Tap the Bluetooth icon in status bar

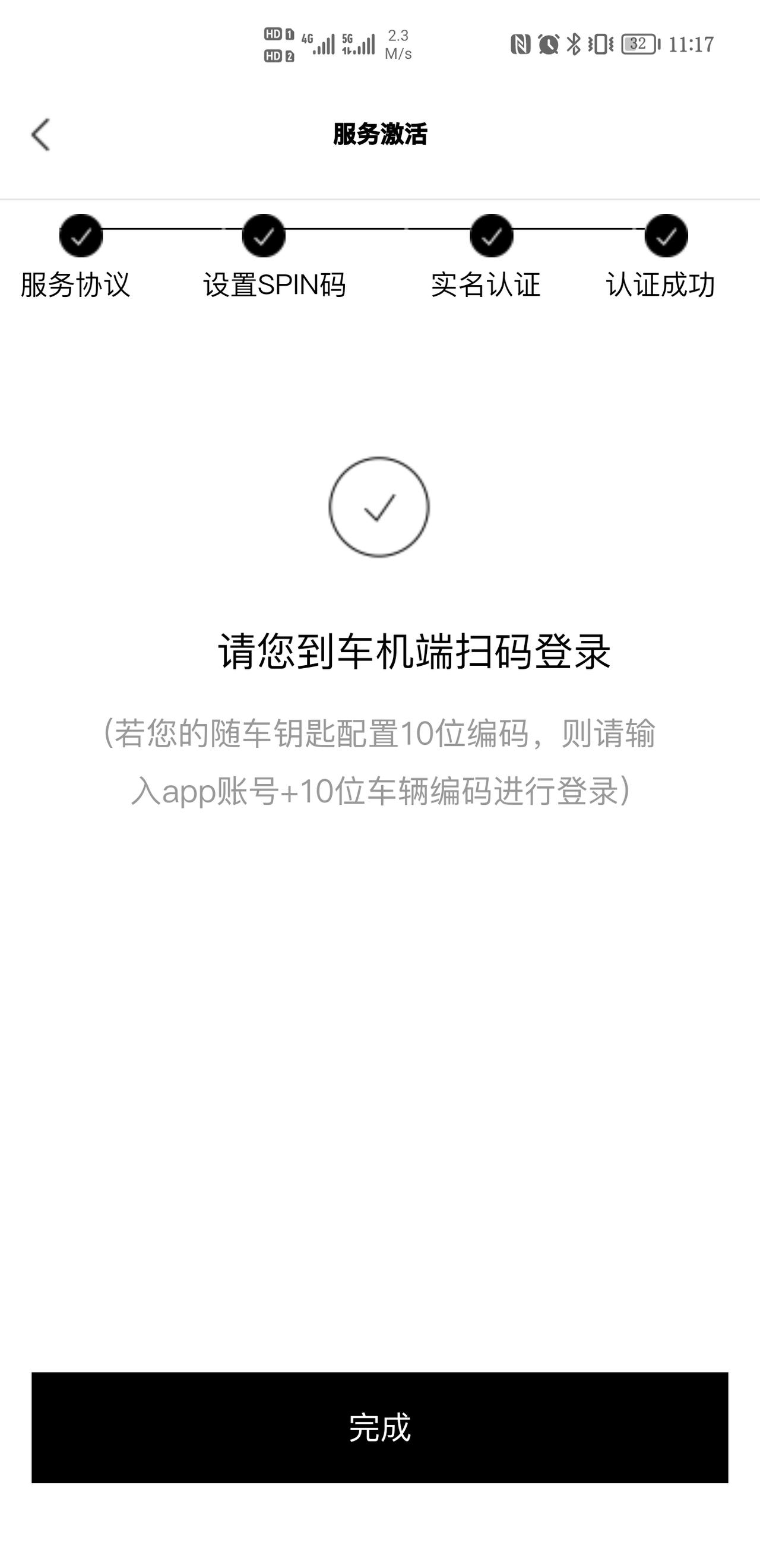tap(574, 45)
